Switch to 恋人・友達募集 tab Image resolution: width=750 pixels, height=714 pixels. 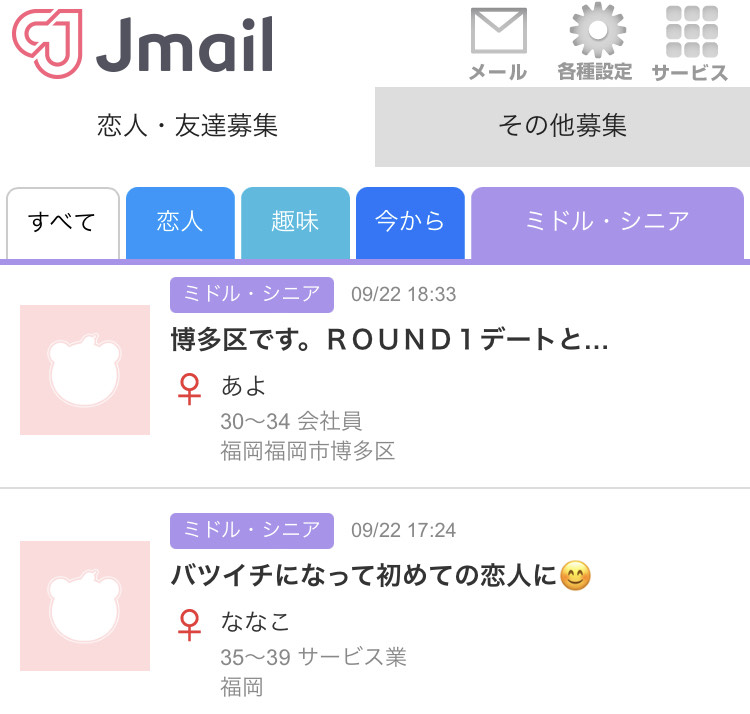point(187,126)
